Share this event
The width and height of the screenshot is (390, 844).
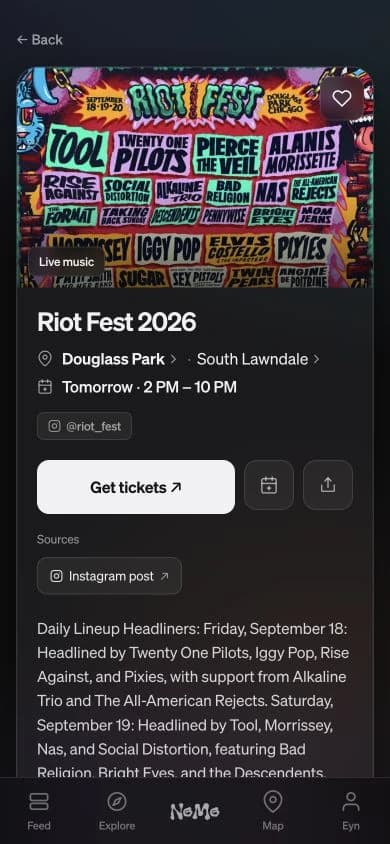[x=328, y=485]
